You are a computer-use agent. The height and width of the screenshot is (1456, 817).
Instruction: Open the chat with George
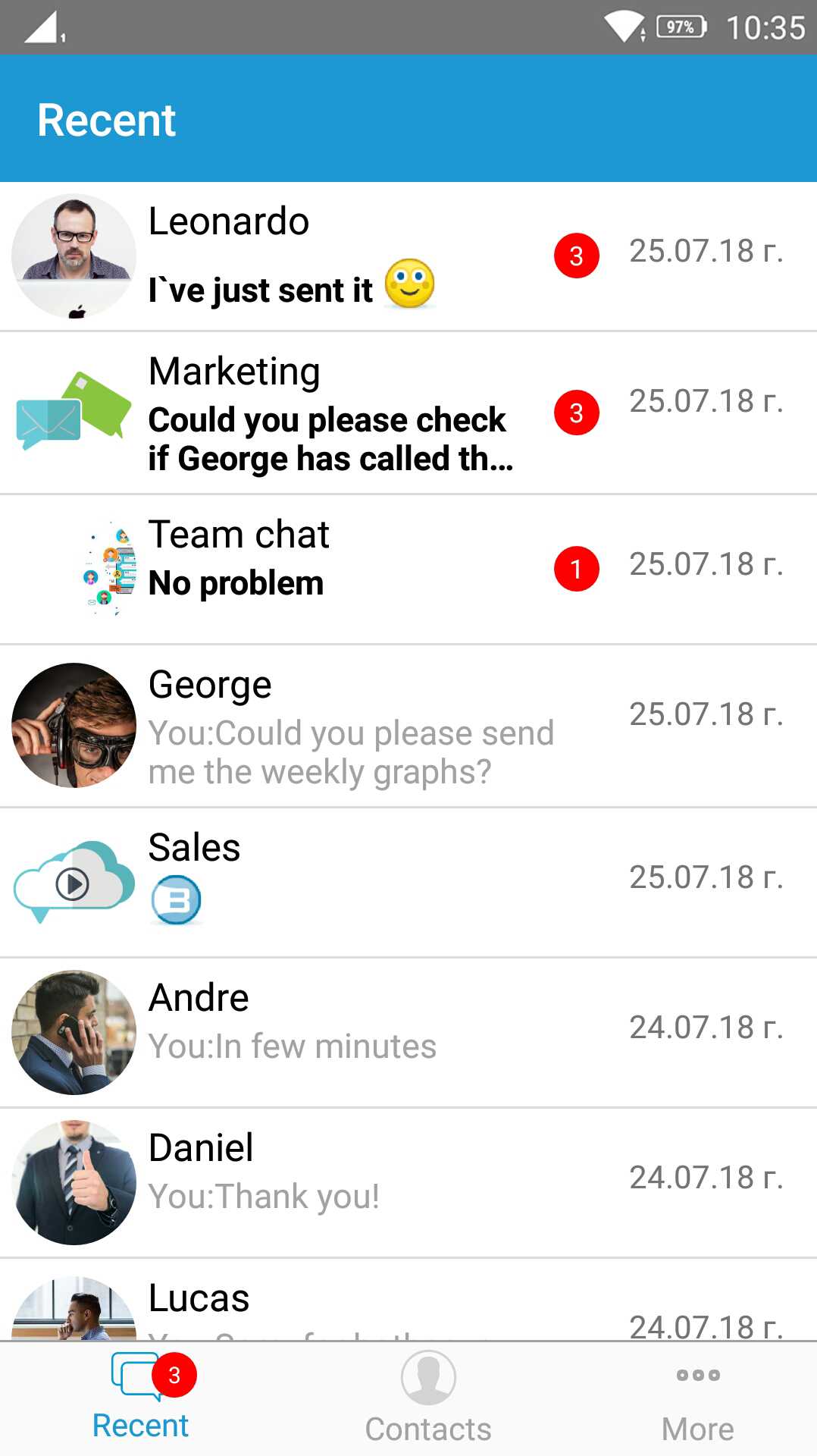[x=409, y=726]
